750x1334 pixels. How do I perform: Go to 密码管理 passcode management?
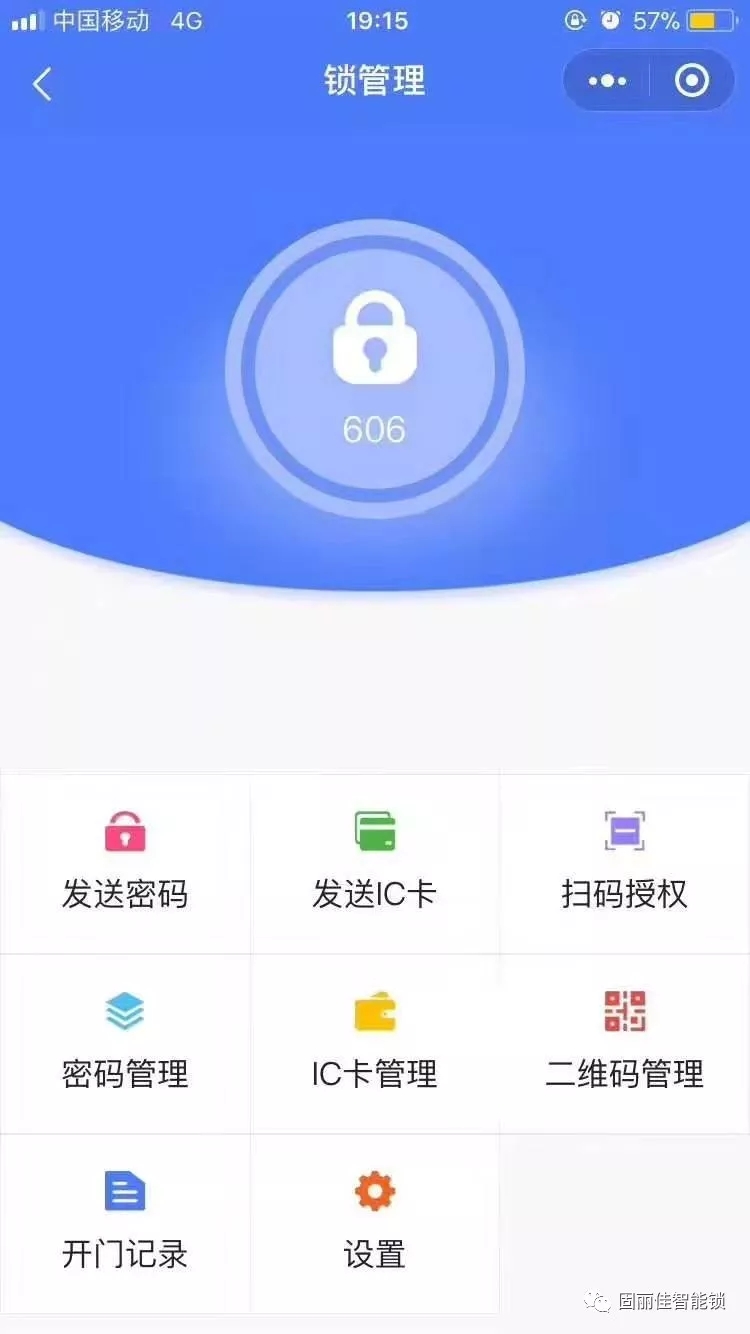click(125, 1043)
